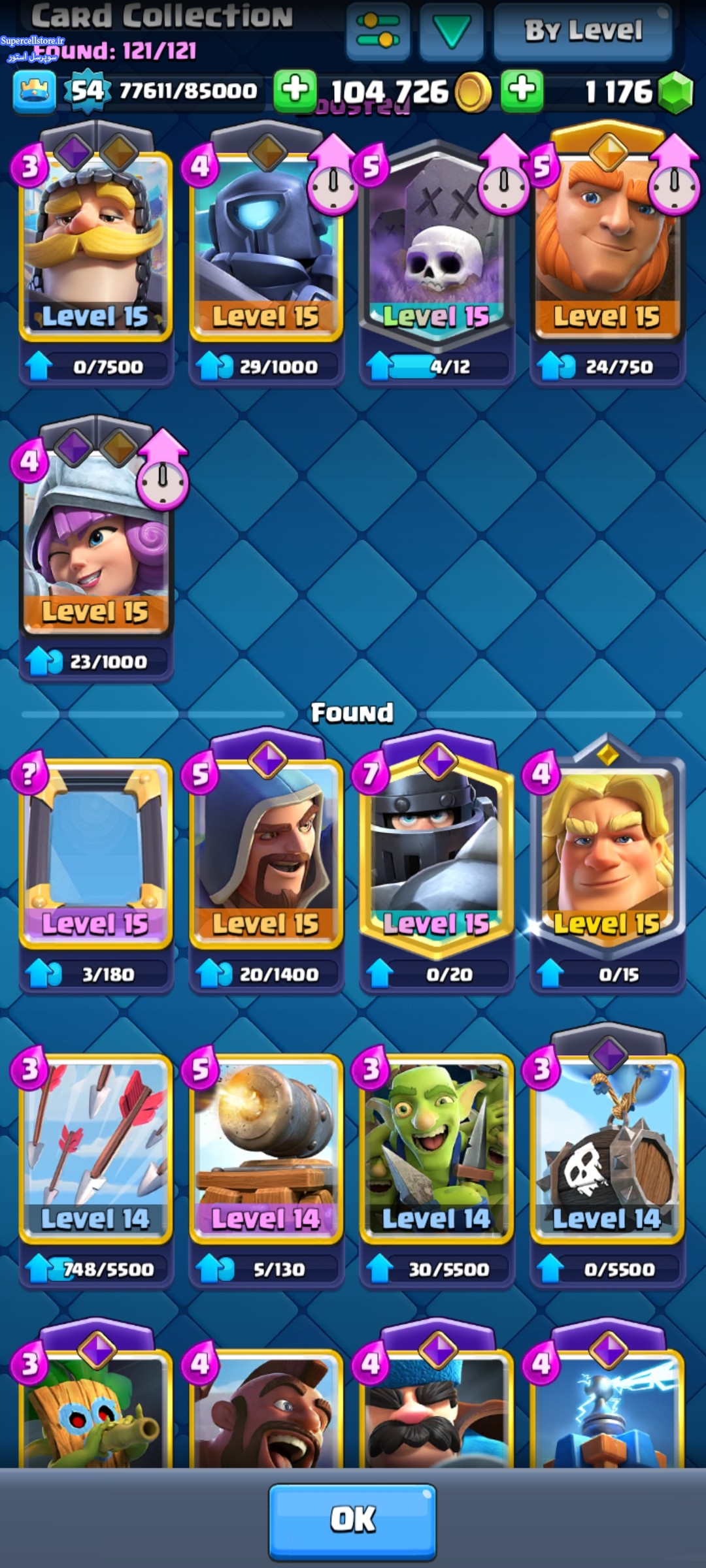Viewport: 706px width, 1568px height.
Task: Open the Mirror Level 15 card
Action: (95, 856)
